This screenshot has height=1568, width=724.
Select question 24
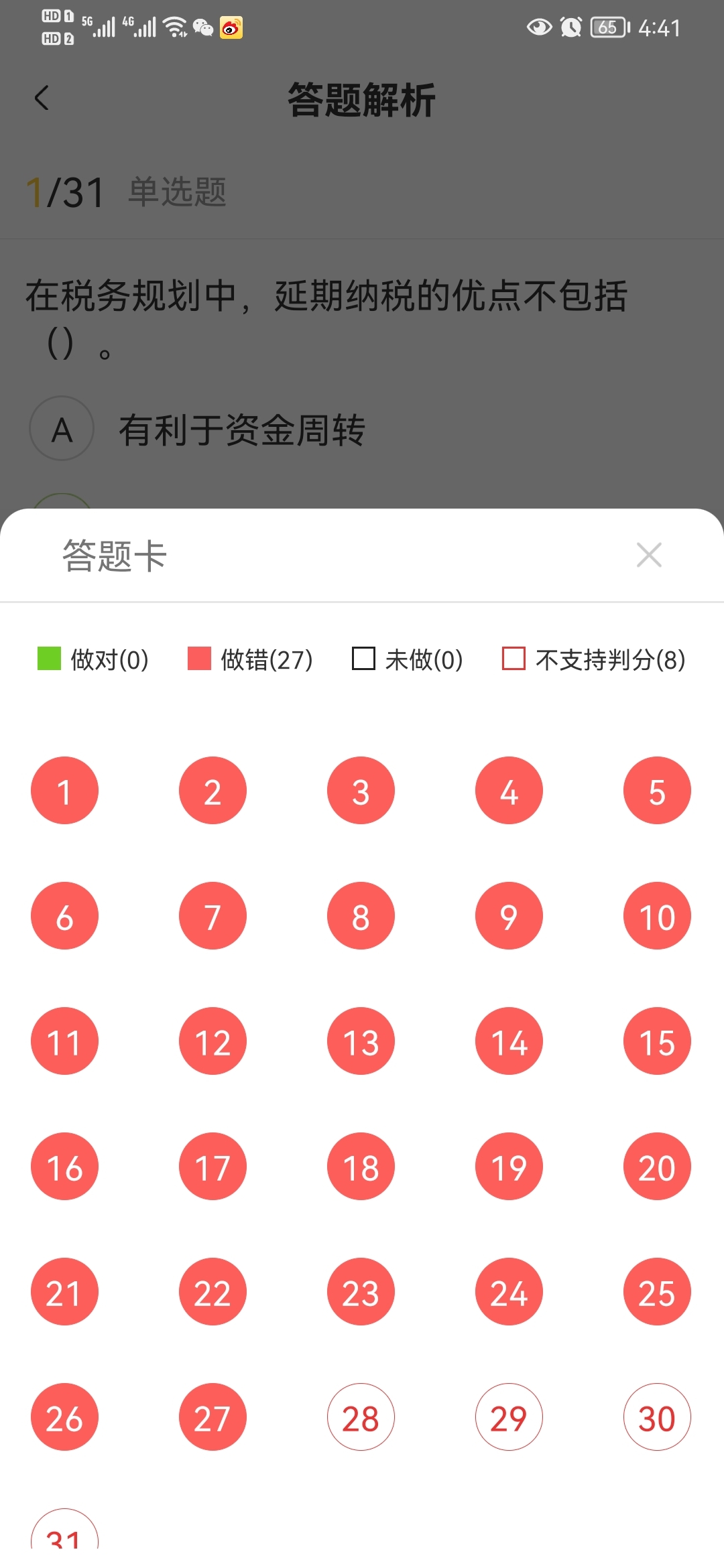pyautogui.click(x=509, y=1292)
